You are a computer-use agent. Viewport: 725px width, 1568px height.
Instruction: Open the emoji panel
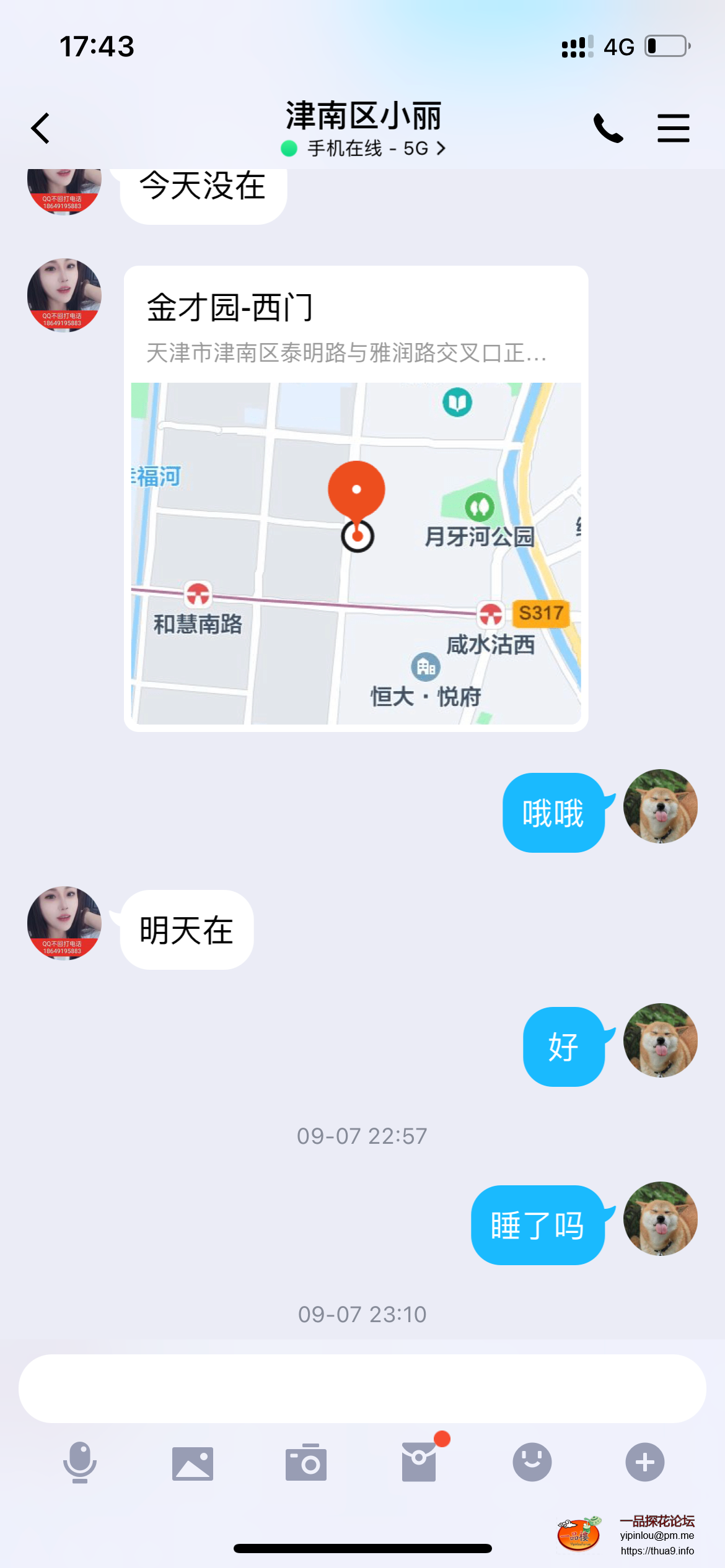tap(532, 1463)
